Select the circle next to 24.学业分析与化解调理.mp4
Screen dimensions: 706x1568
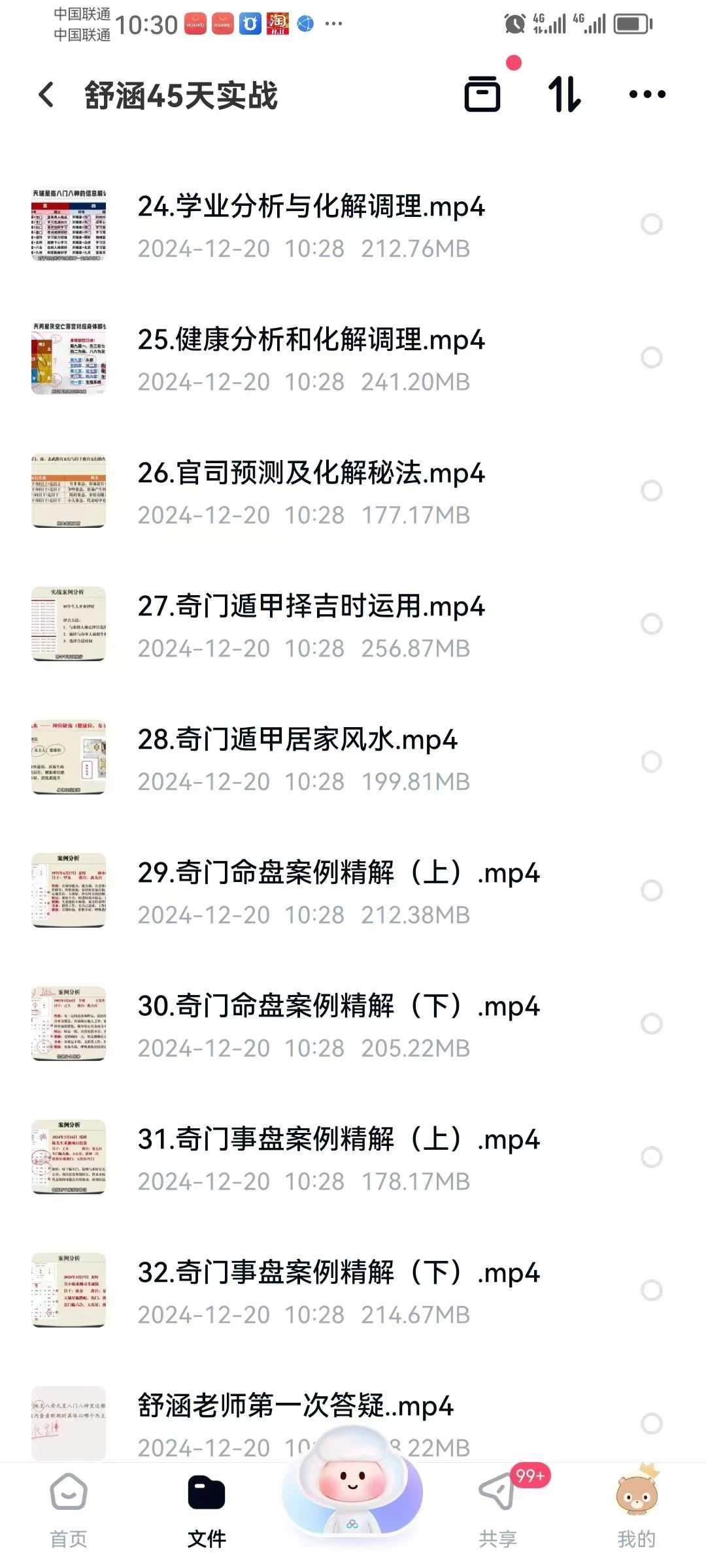tap(651, 225)
